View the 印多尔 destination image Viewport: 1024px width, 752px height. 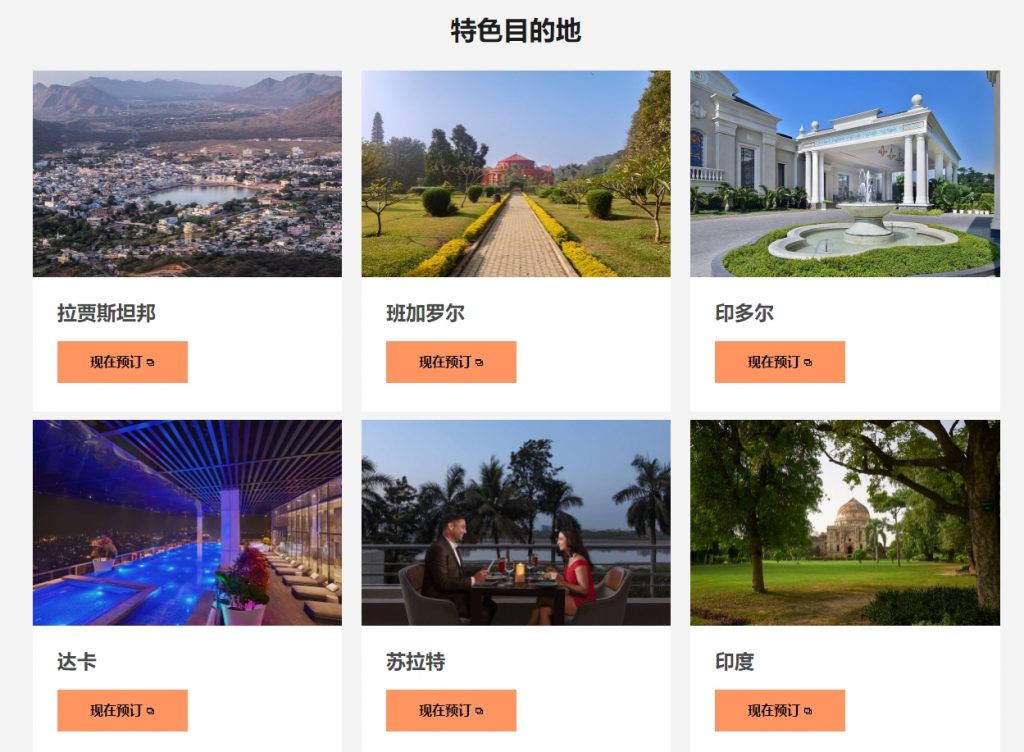tap(845, 173)
